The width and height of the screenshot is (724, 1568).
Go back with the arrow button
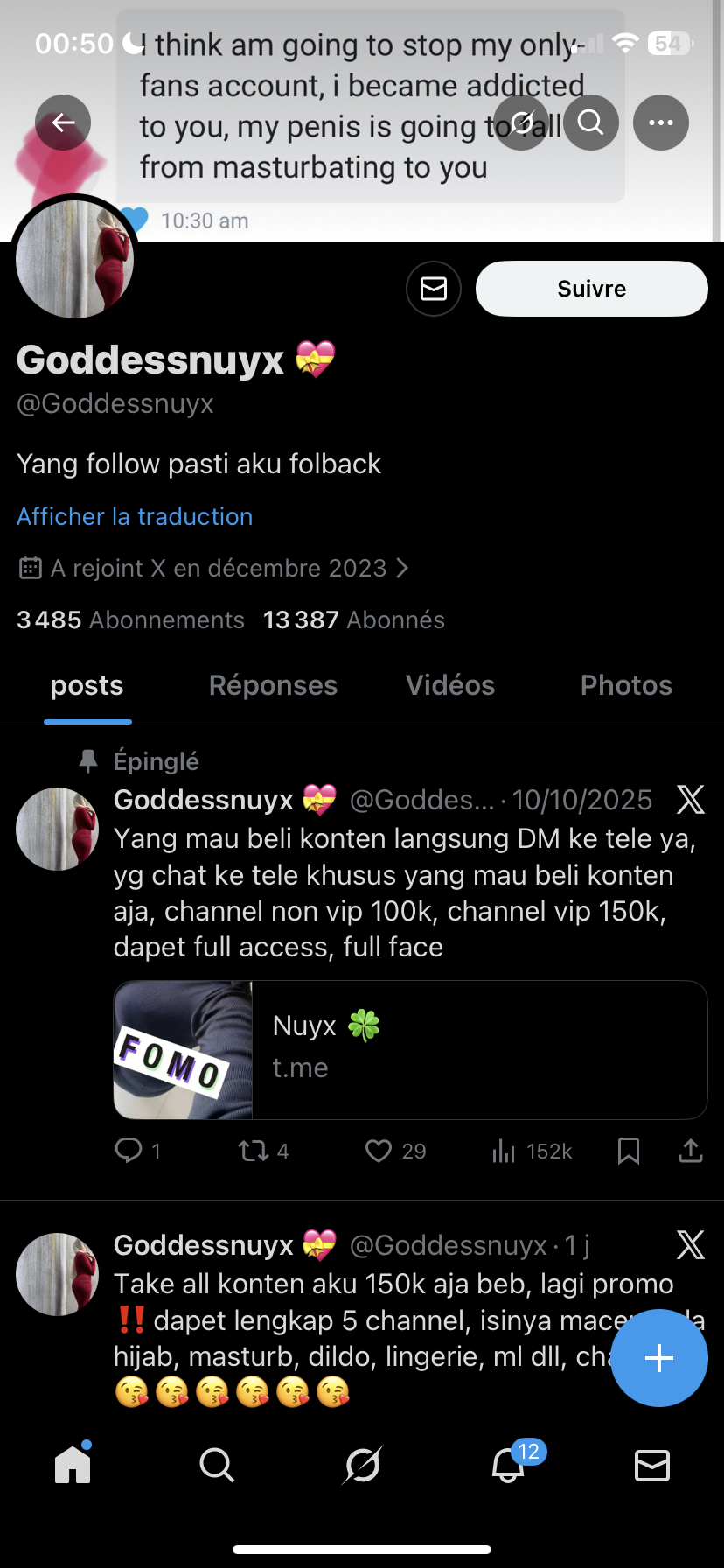pos(63,122)
